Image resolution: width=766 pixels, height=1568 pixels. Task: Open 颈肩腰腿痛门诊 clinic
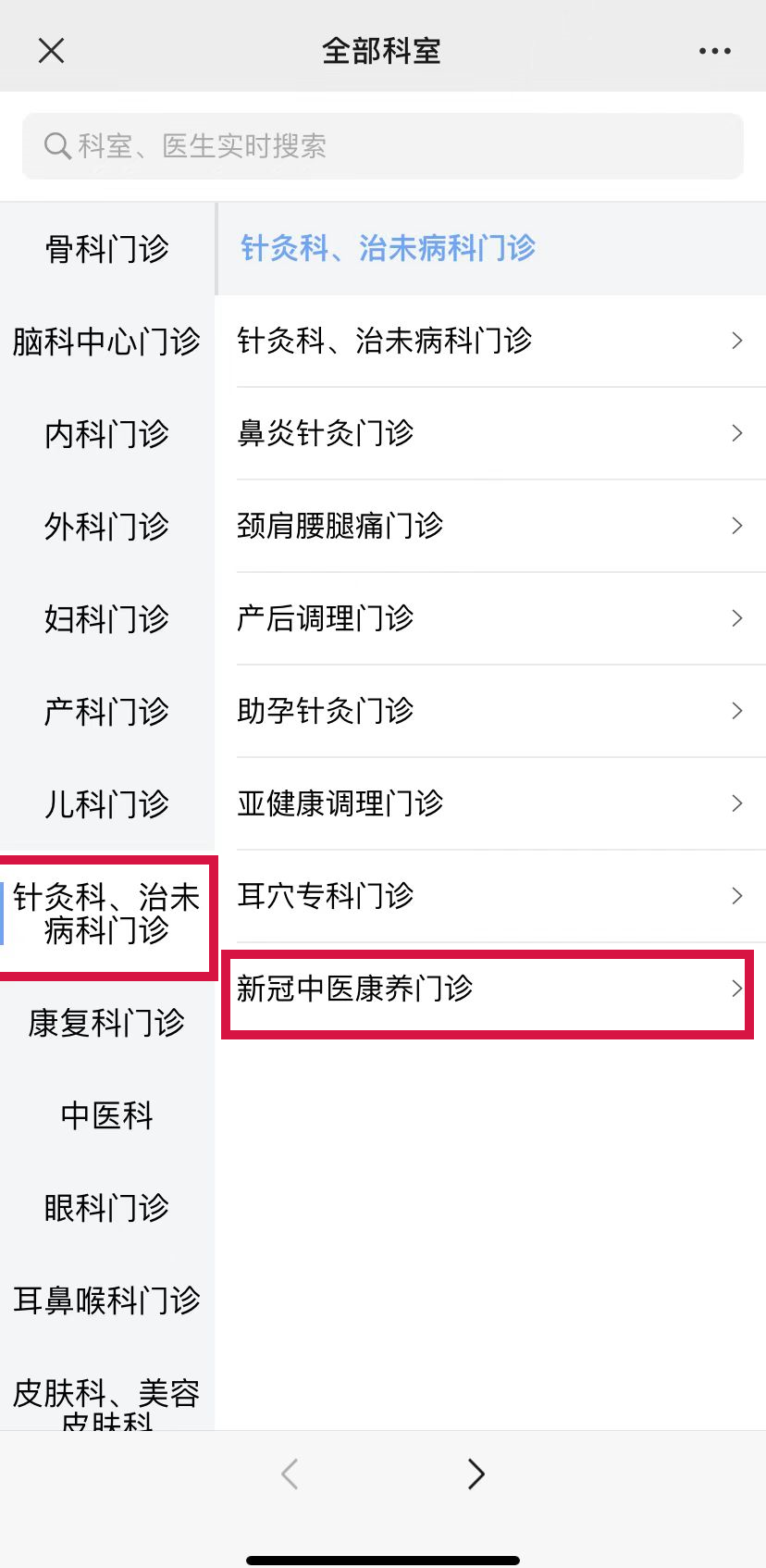(490, 526)
